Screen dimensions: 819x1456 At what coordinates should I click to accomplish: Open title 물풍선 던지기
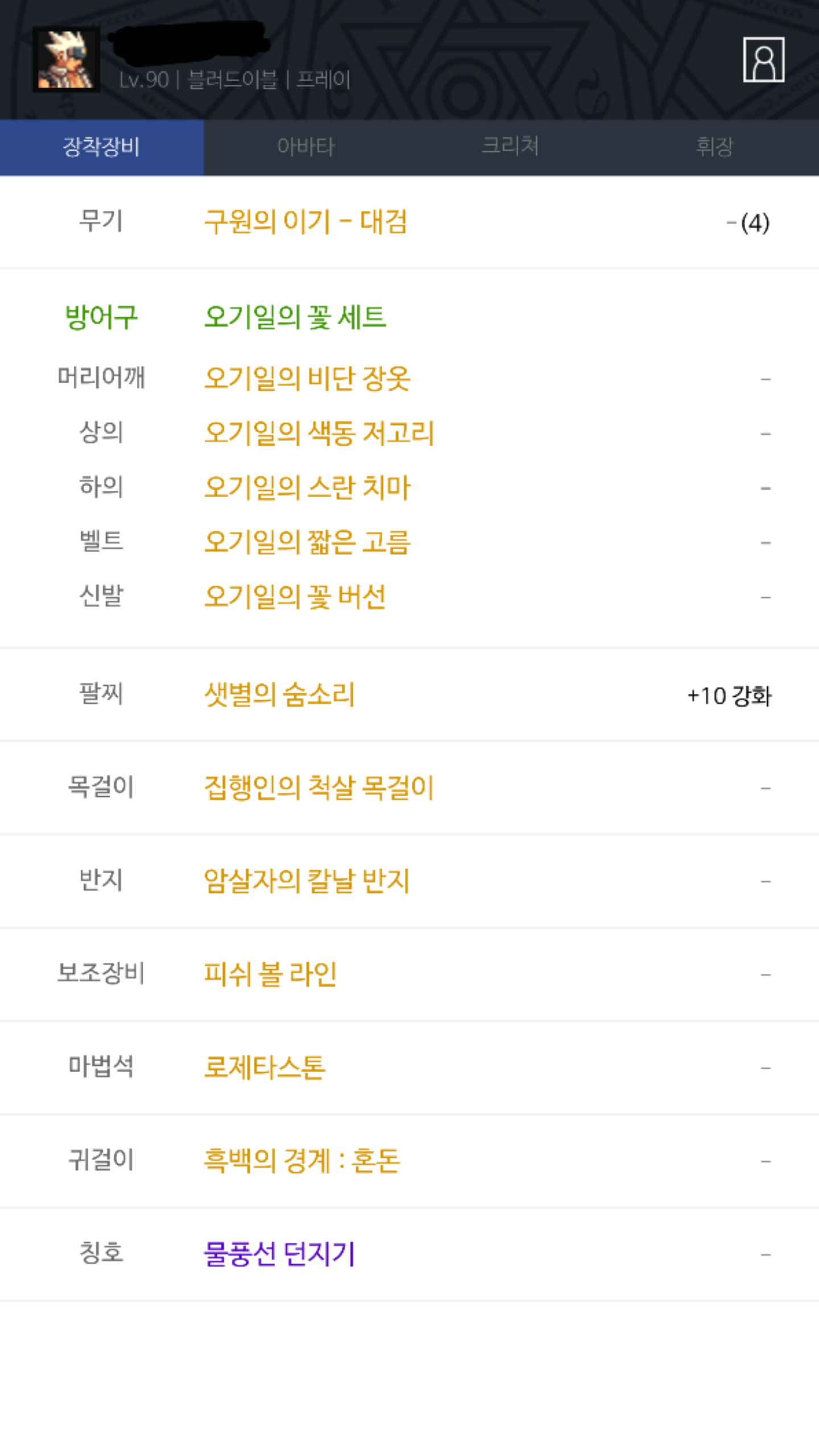click(279, 1254)
